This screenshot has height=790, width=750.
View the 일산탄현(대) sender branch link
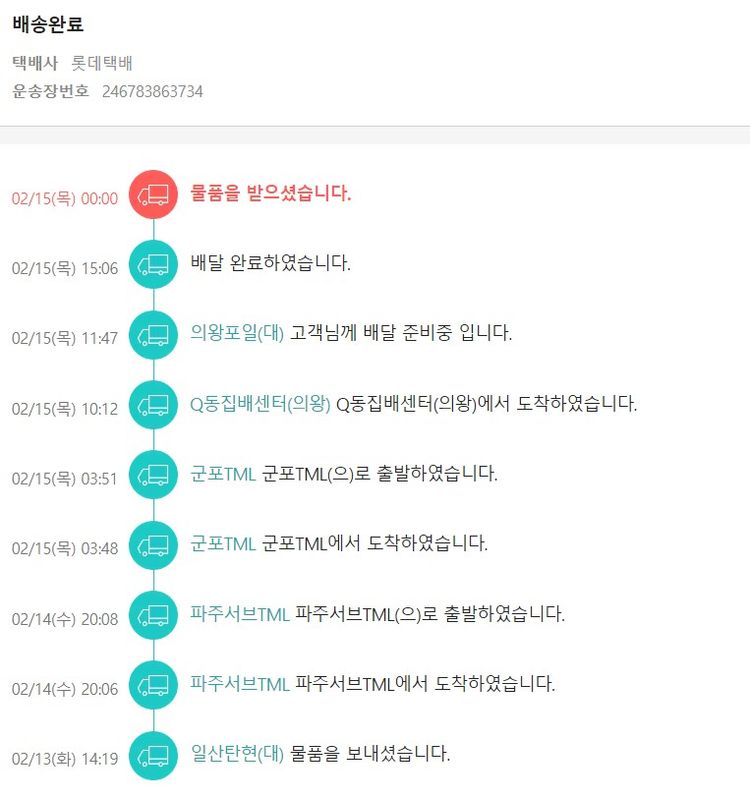(x=237, y=754)
